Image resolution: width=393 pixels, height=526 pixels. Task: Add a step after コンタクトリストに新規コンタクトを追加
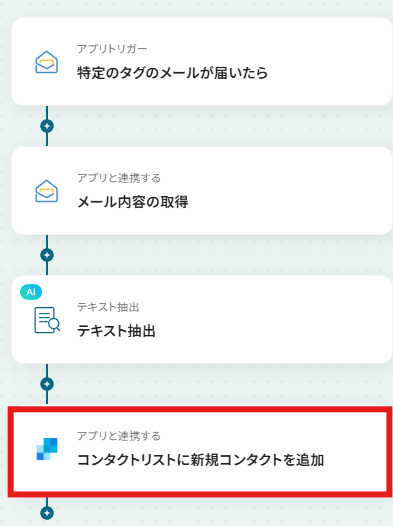pyautogui.click(x=47, y=513)
